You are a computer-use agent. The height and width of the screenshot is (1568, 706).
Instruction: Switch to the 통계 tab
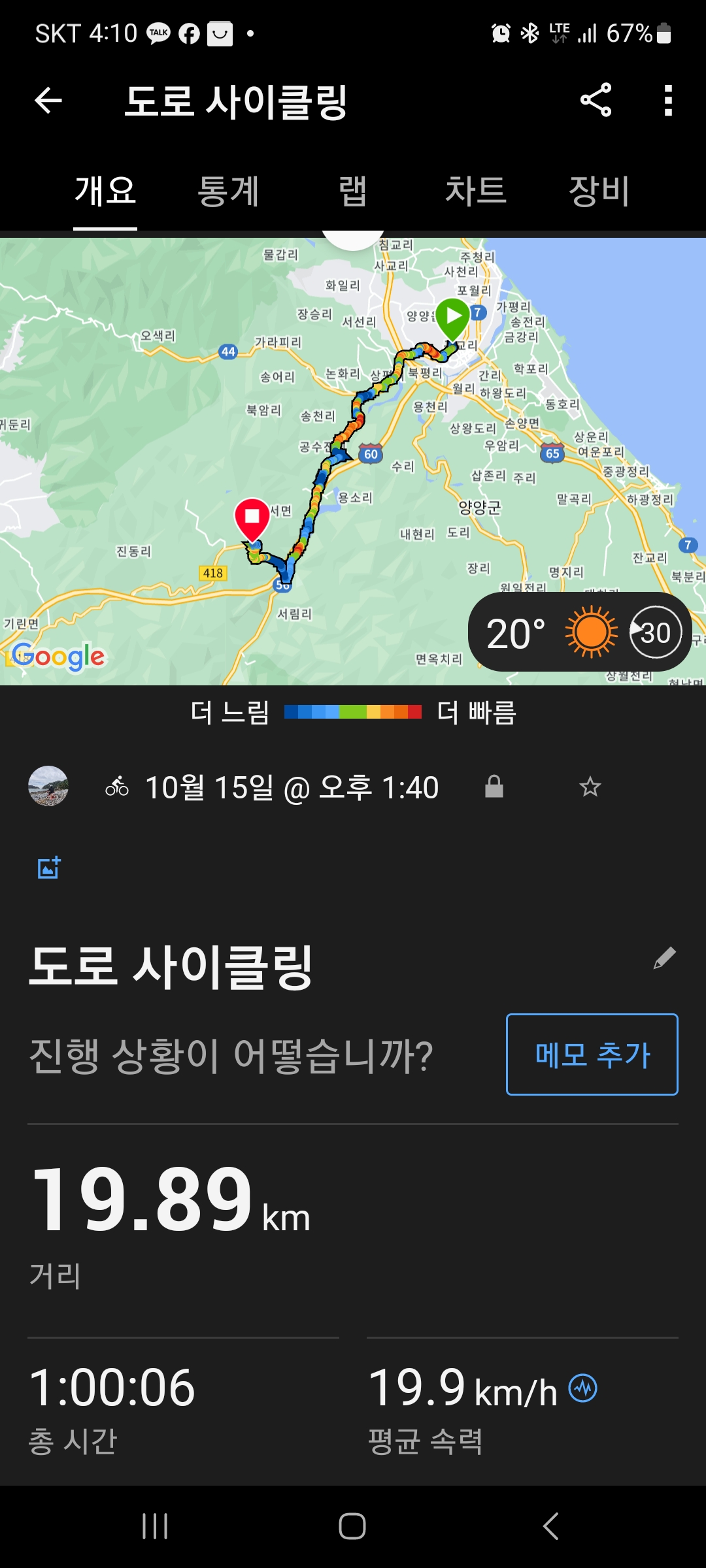229,191
